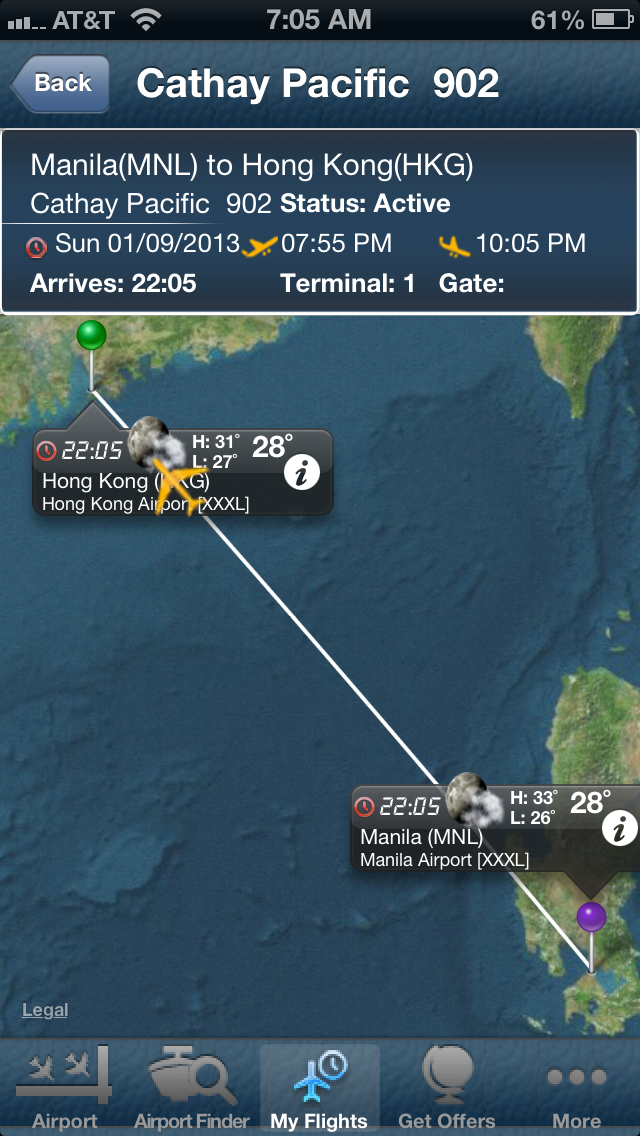Switch to the Airport tab
The width and height of the screenshot is (640, 1136).
(64, 1087)
